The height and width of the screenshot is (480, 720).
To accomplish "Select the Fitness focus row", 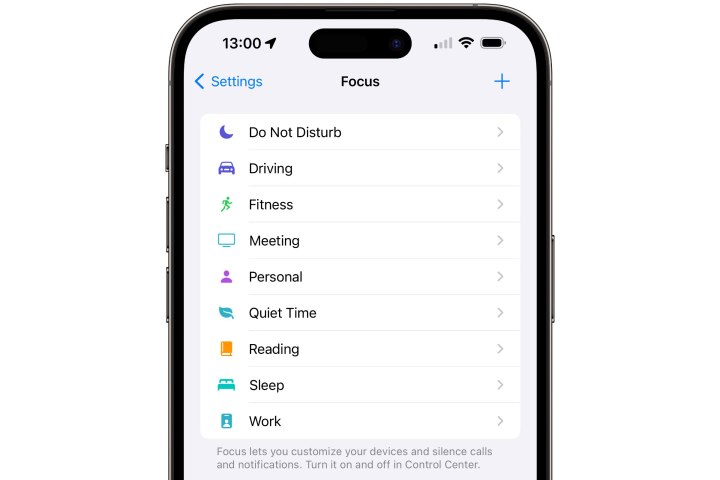I will (x=360, y=204).
